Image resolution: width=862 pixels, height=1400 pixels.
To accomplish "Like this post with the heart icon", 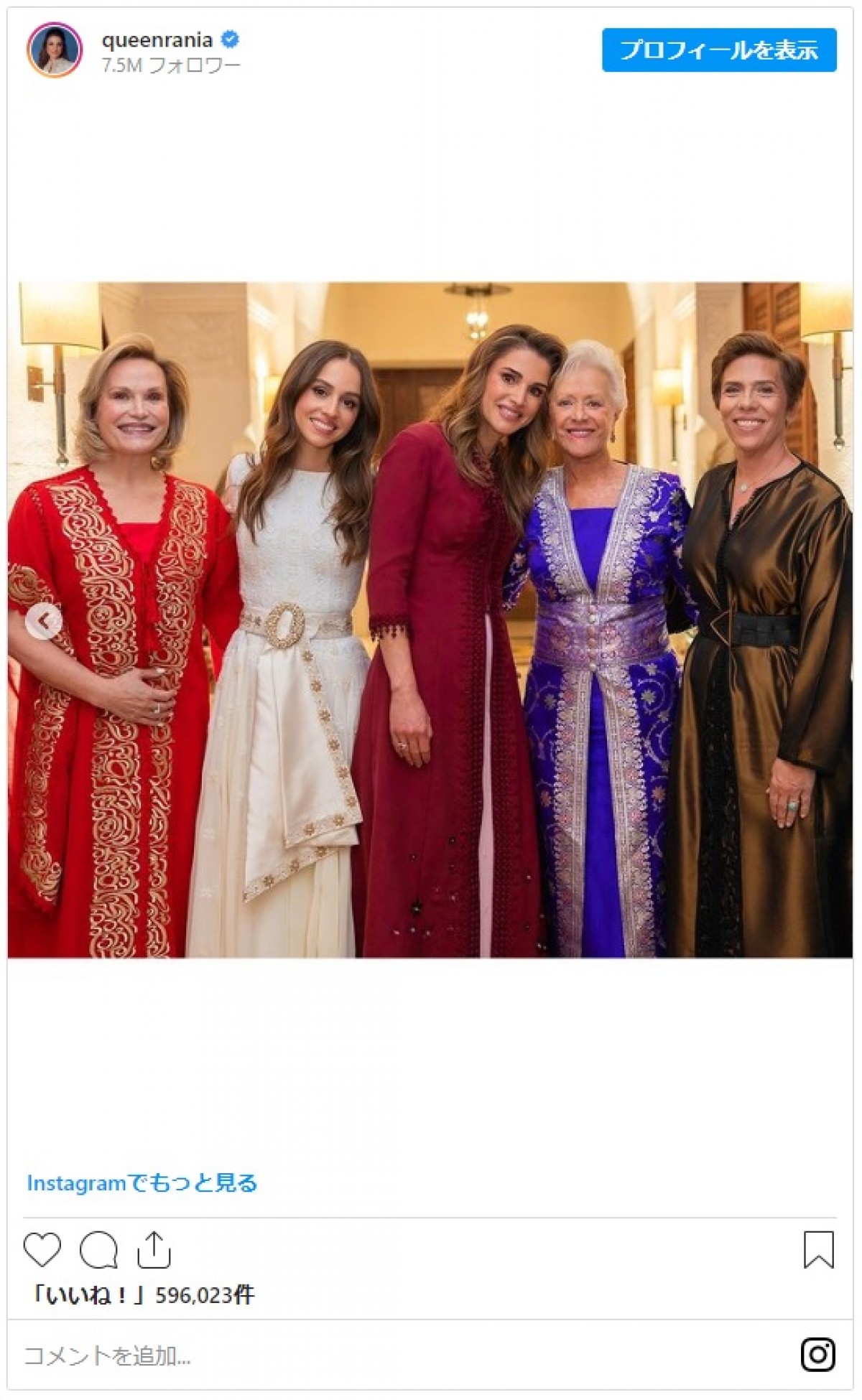I will tap(42, 1250).
